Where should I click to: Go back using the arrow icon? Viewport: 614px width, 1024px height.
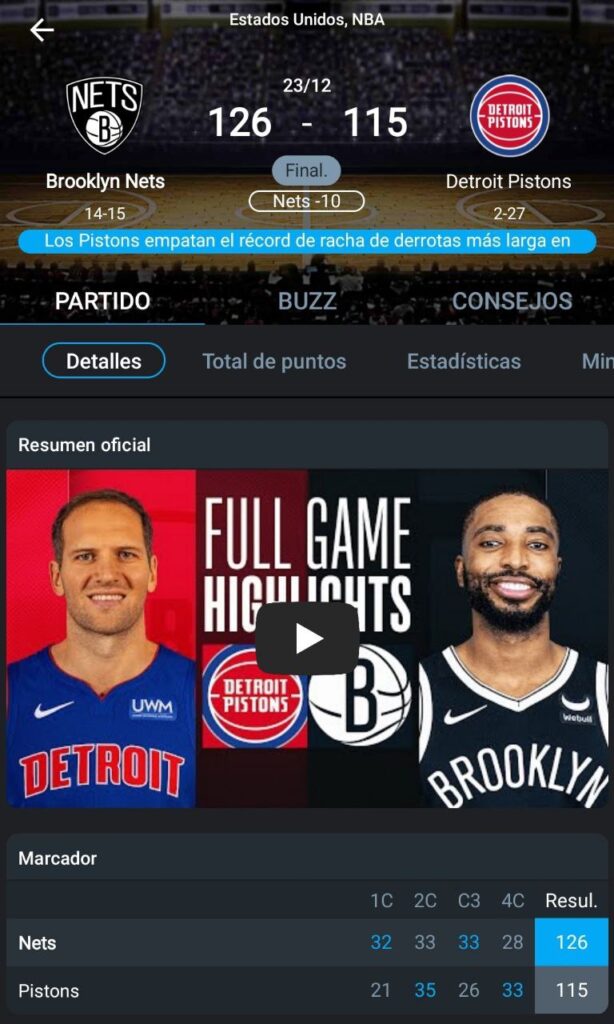click(42, 30)
